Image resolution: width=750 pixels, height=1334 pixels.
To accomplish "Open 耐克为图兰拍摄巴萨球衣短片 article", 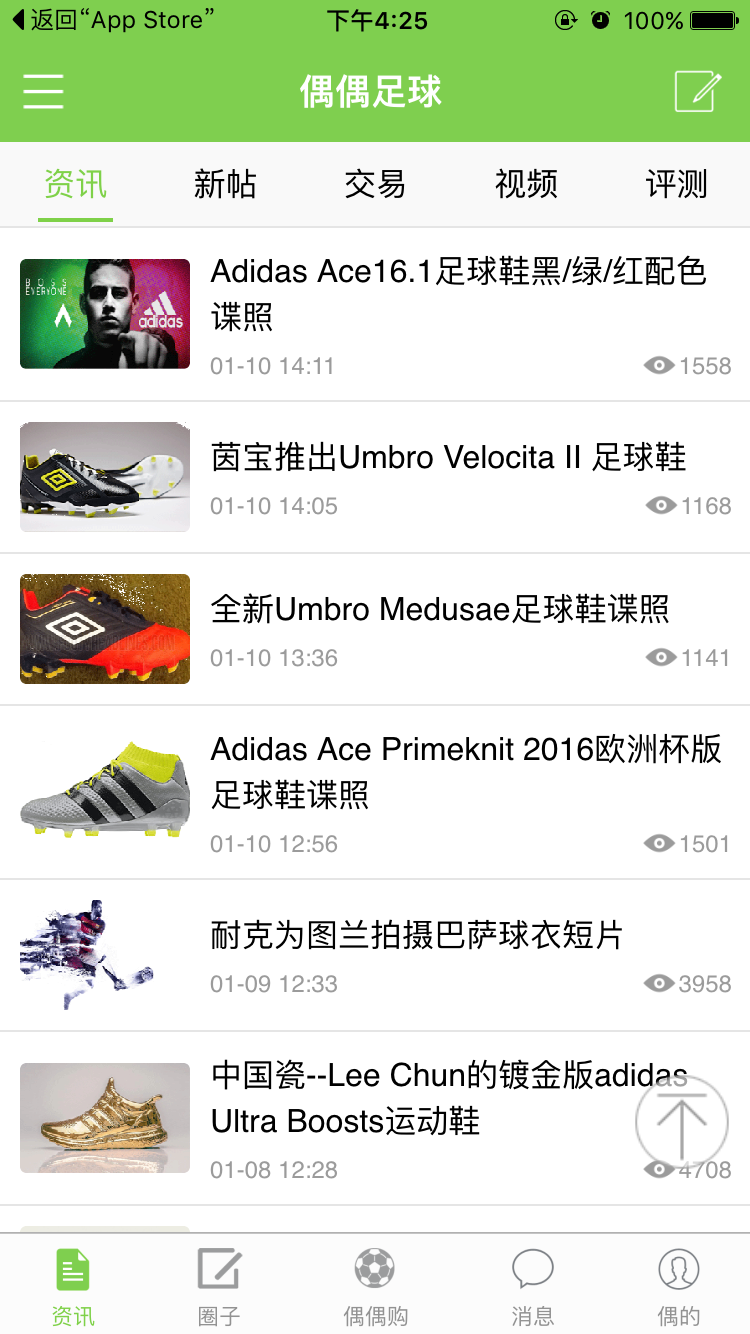I will click(417, 936).
